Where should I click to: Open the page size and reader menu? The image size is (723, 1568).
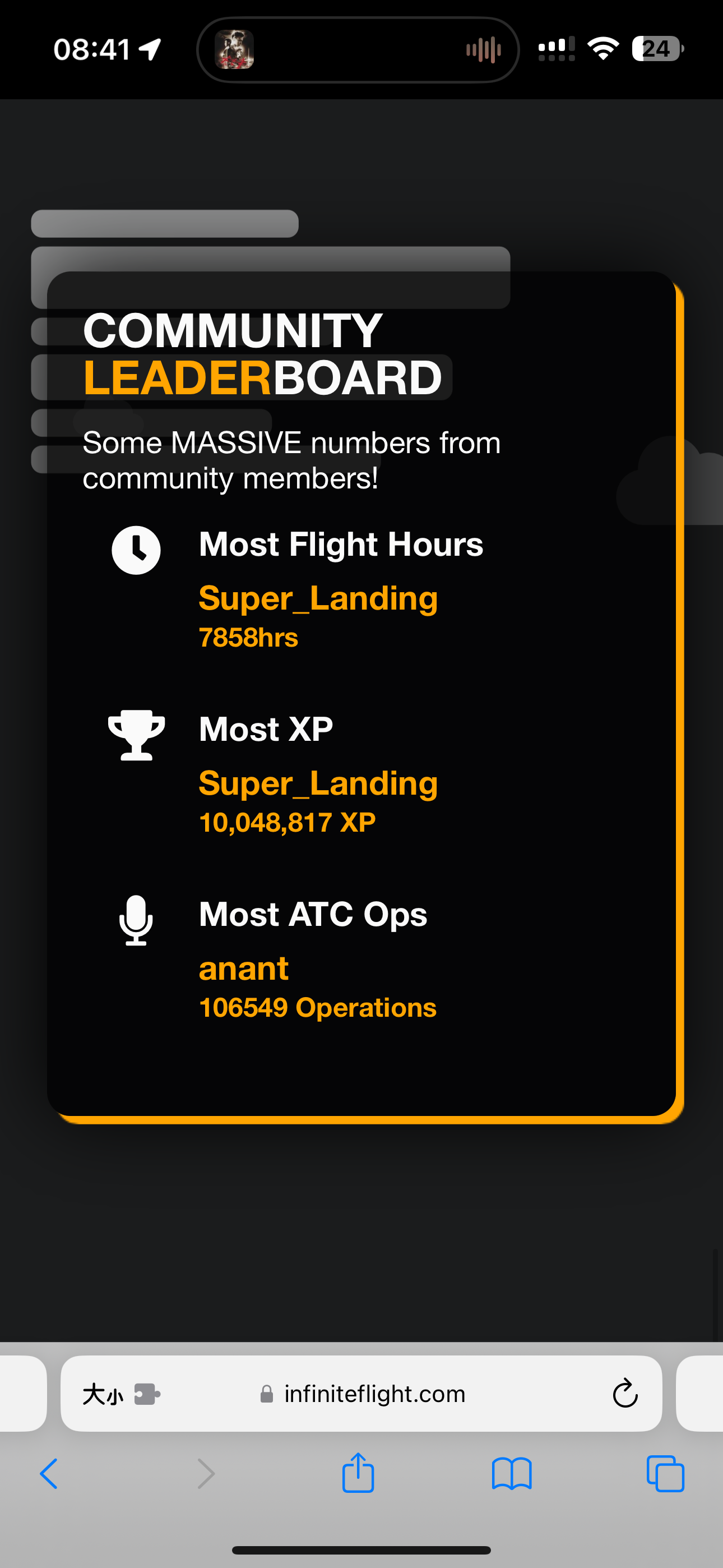click(x=102, y=1394)
